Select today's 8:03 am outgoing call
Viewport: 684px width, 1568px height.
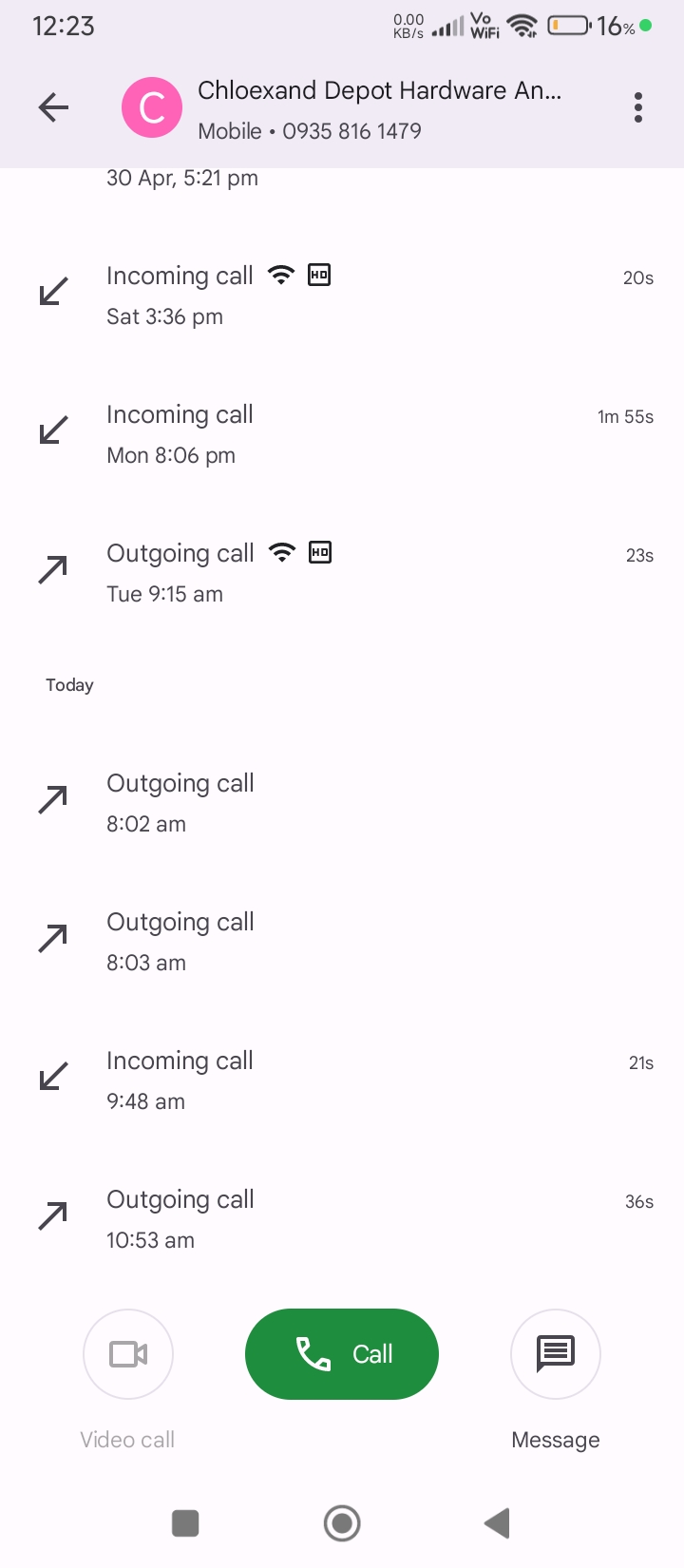(342, 942)
